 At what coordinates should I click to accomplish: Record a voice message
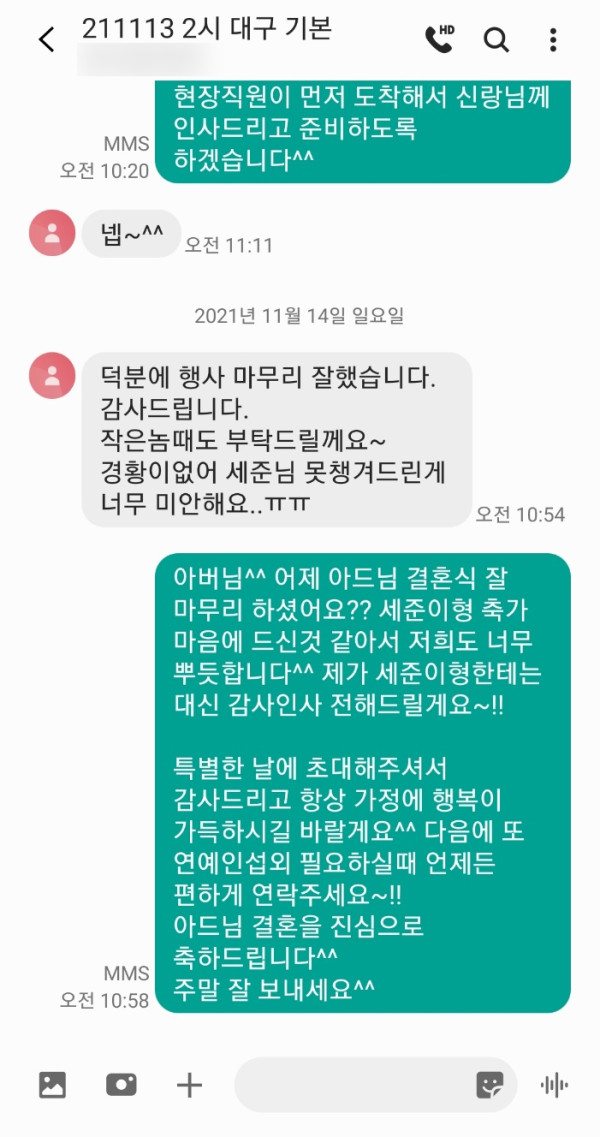coord(554,1085)
